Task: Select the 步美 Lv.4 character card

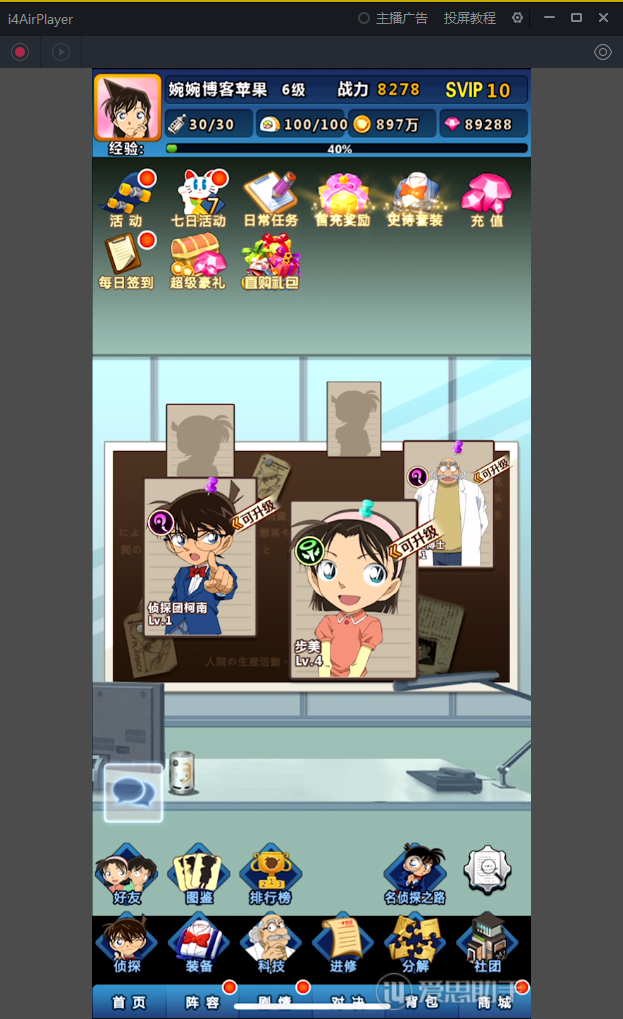Action: point(352,590)
